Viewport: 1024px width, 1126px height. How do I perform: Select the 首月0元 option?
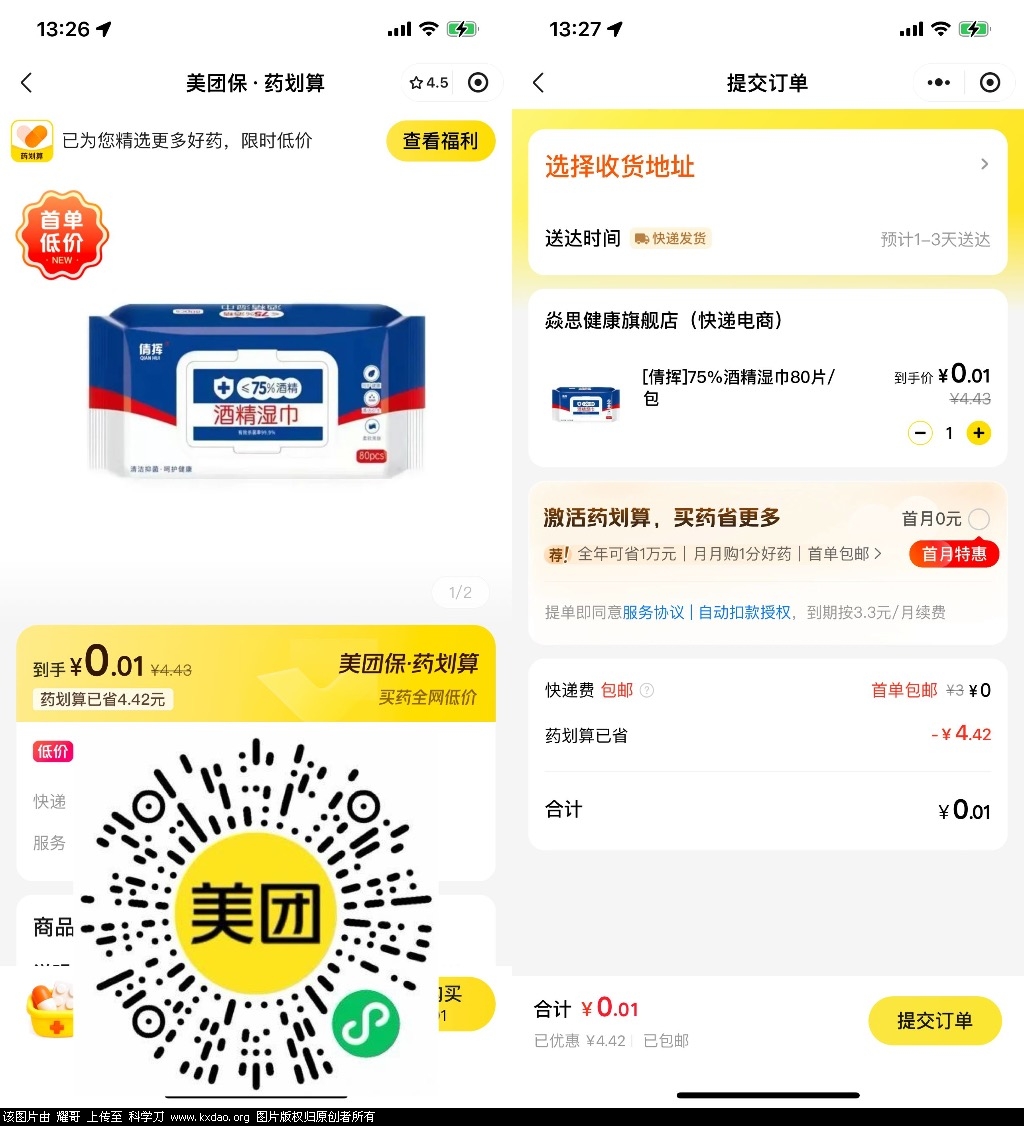(x=979, y=519)
